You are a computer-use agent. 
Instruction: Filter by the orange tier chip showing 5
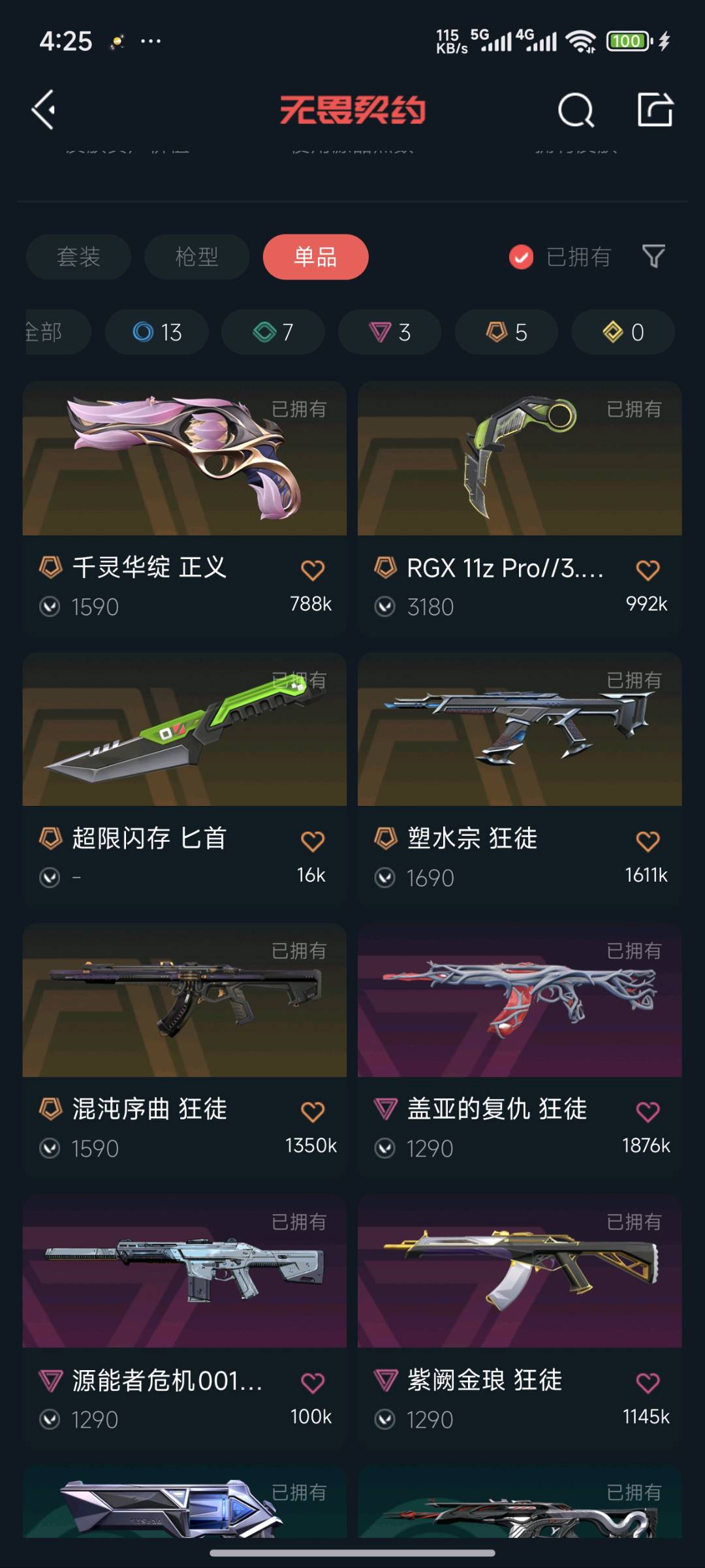coord(507,332)
